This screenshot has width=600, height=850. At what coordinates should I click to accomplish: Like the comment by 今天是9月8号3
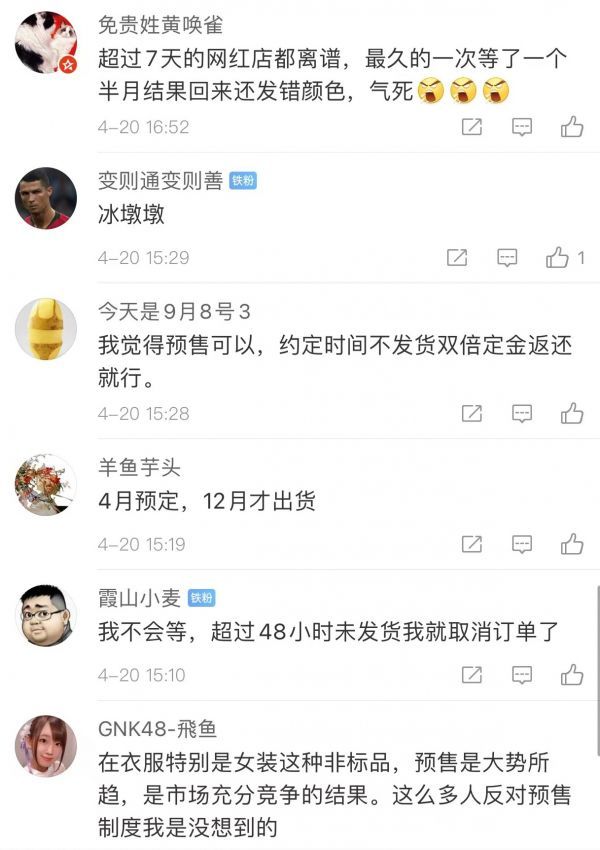(572, 413)
